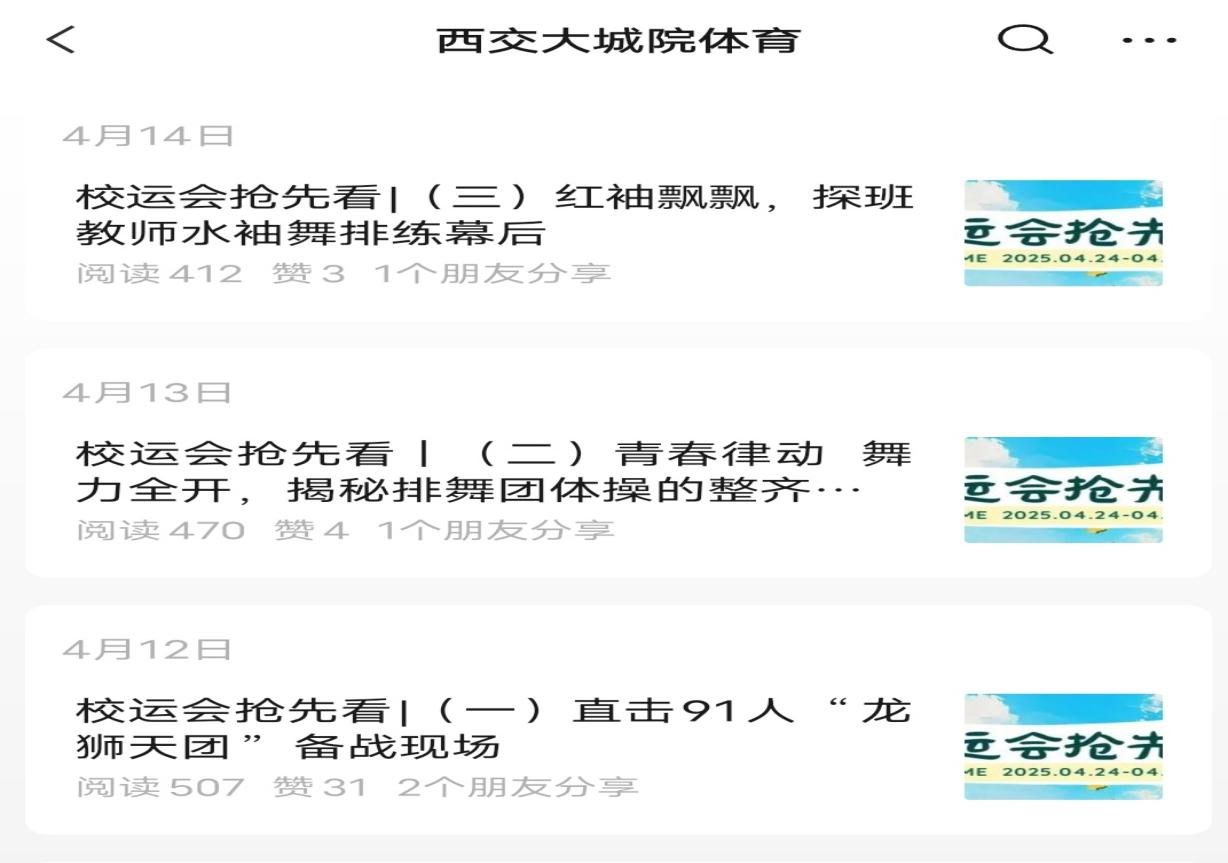Open the three-dot overflow menu
This screenshot has height=863, width=1228.
click(x=1149, y=40)
